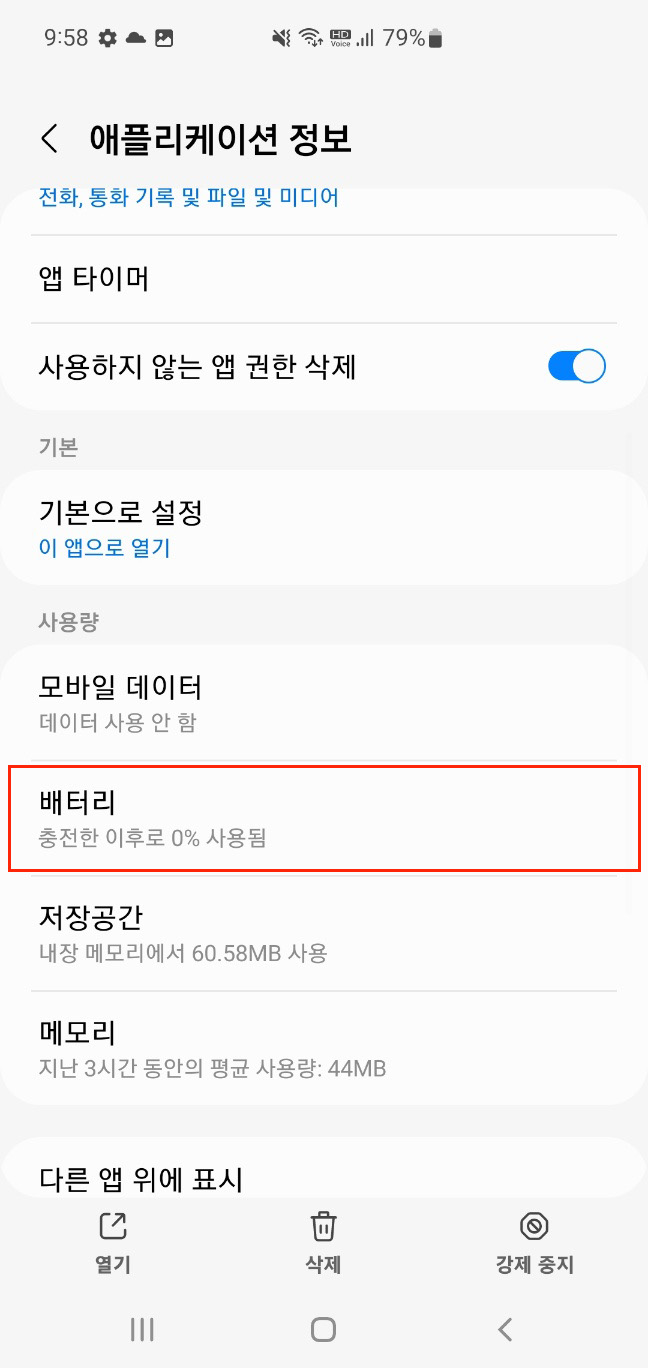Open 모바일 데이터 usage
648x1368 pixels.
324,703
